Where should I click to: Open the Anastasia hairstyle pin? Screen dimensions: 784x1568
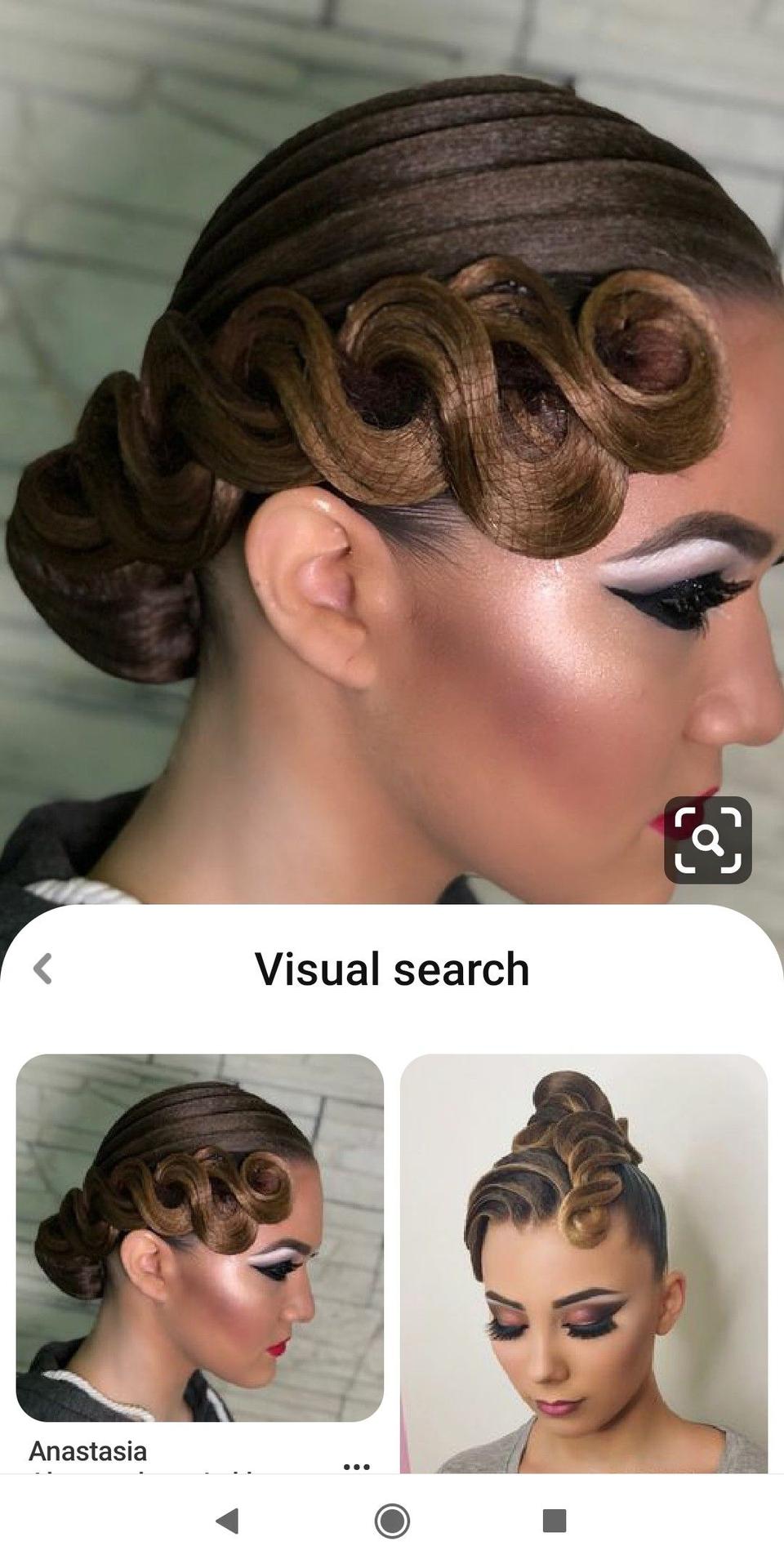pos(200,1237)
